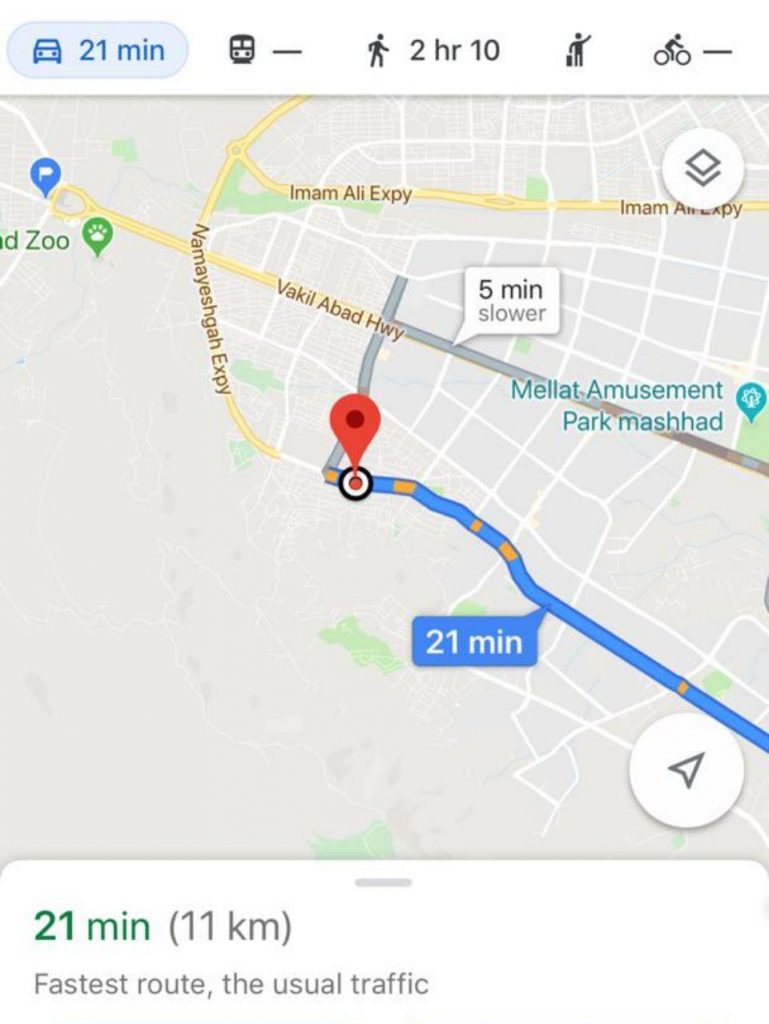Viewport: 769px width, 1024px height.
Task: Open the zoo place marker
Action: coord(98,236)
